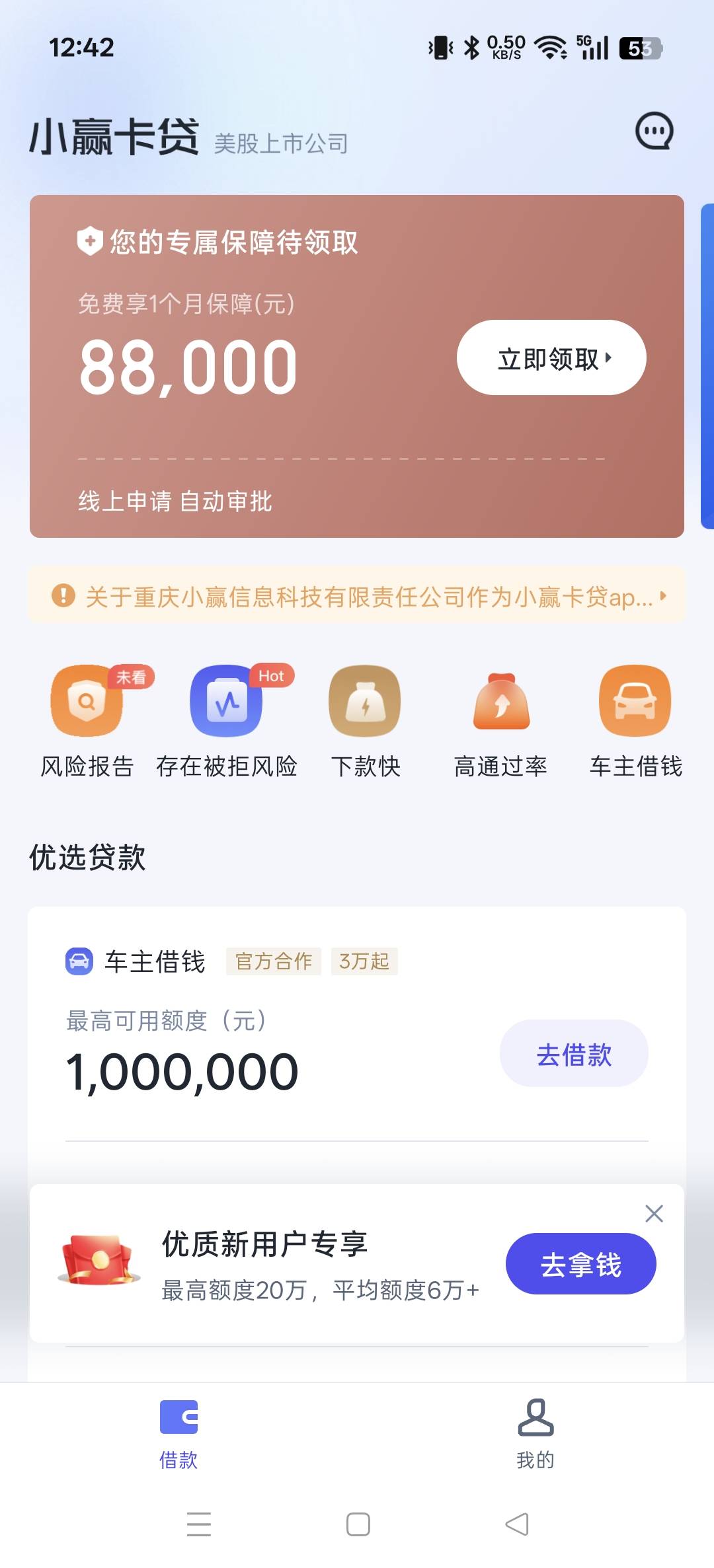714x1568 pixels.
Task: Open 风险报告 shortcut
Action: (87, 722)
